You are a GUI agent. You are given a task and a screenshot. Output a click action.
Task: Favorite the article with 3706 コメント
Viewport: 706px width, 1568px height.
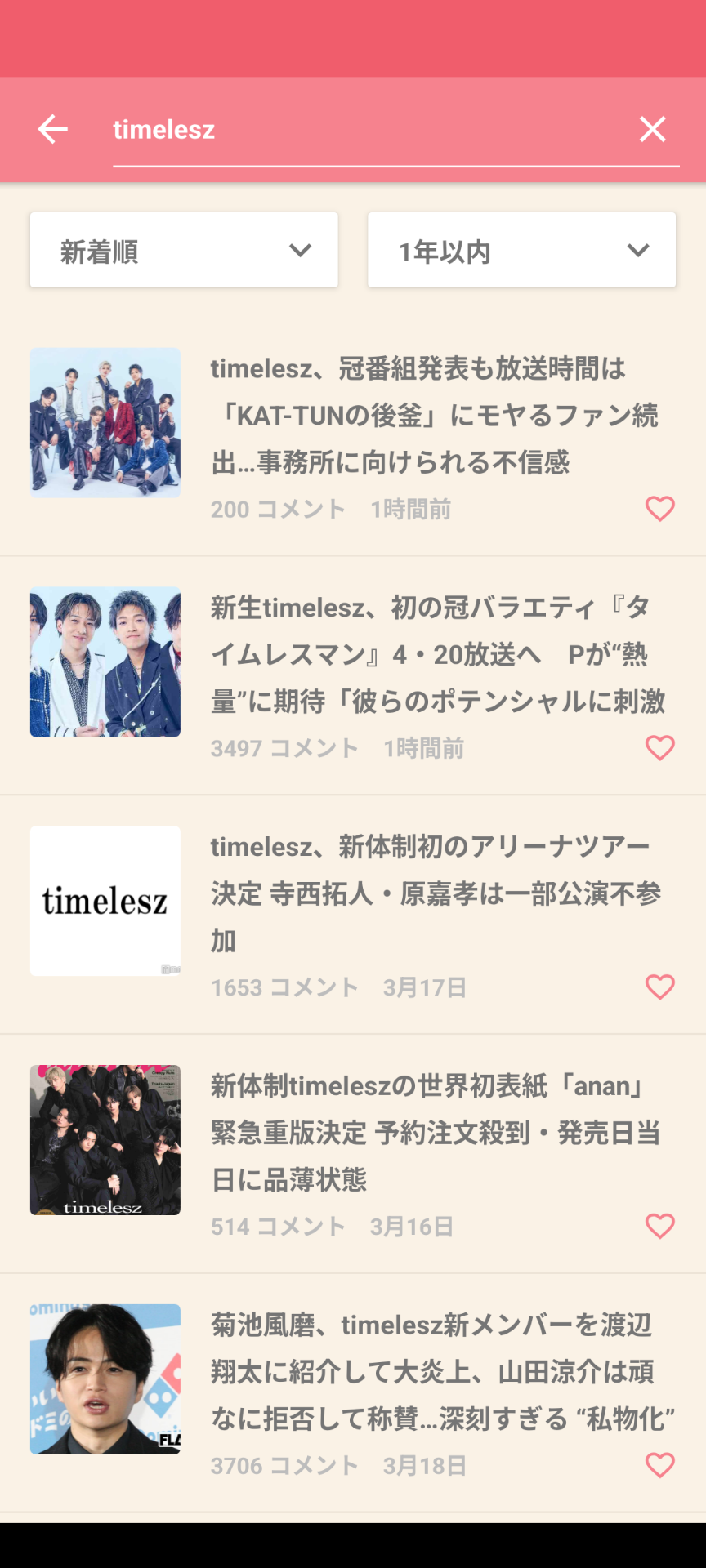point(659,1465)
